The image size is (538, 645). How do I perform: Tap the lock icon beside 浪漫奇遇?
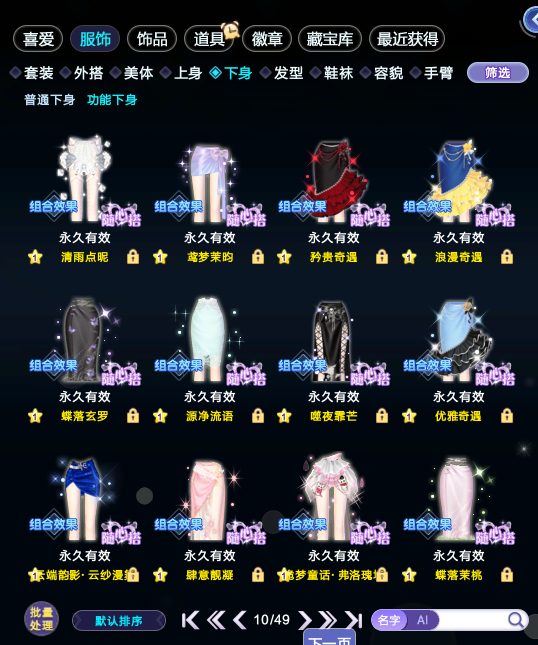pyautogui.click(x=507, y=257)
